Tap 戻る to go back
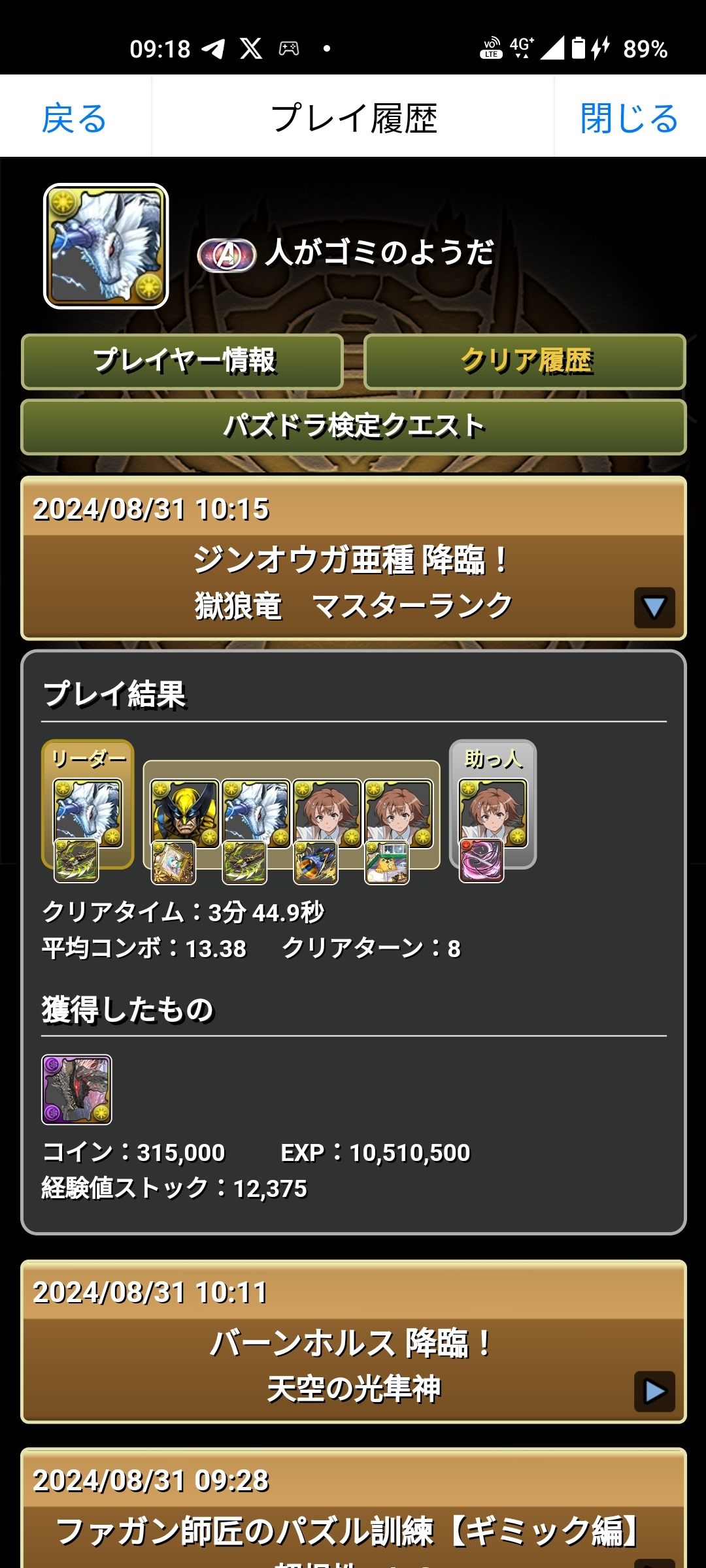 [x=75, y=118]
